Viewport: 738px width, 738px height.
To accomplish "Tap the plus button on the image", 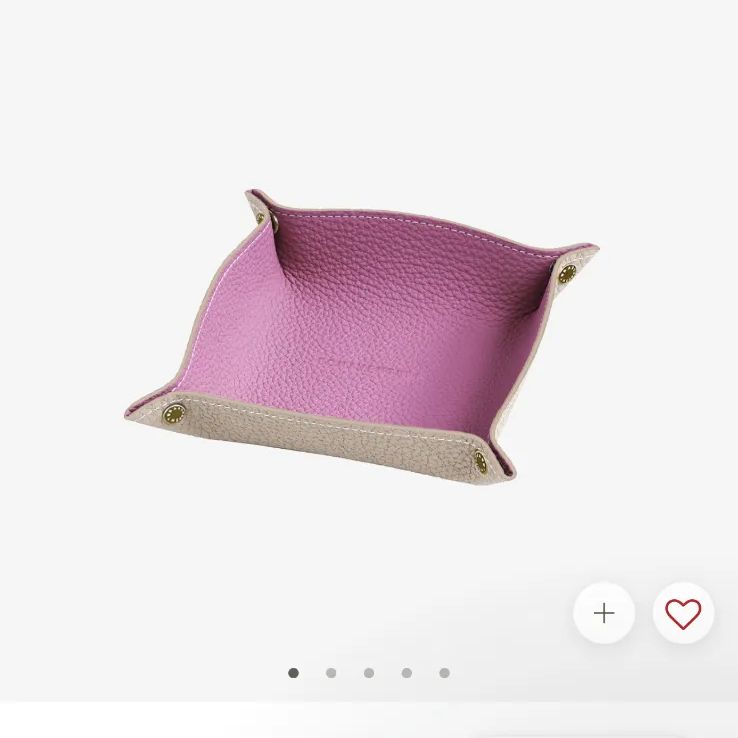I will [x=604, y=613].
